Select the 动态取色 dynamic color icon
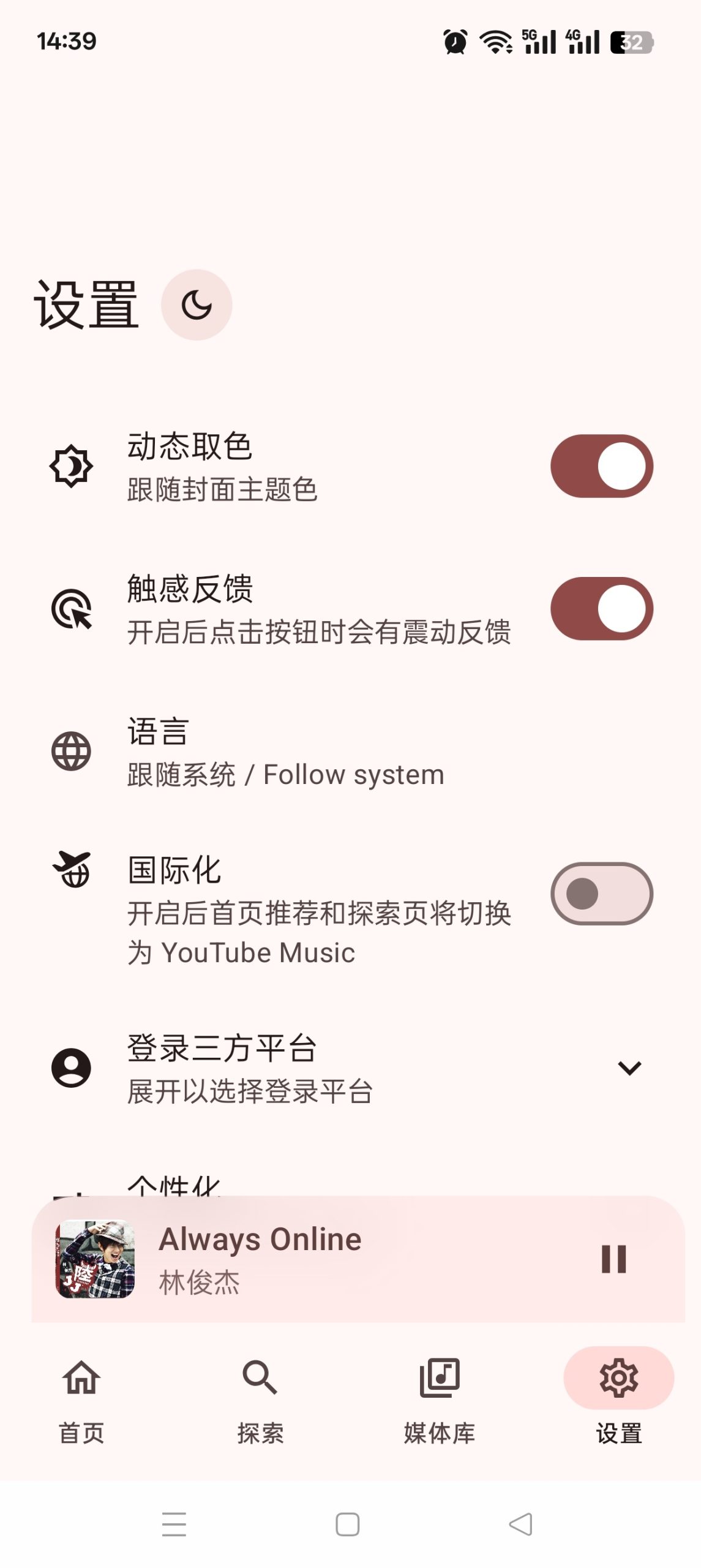Screen dimensions: 701x1568 [71, 466]
